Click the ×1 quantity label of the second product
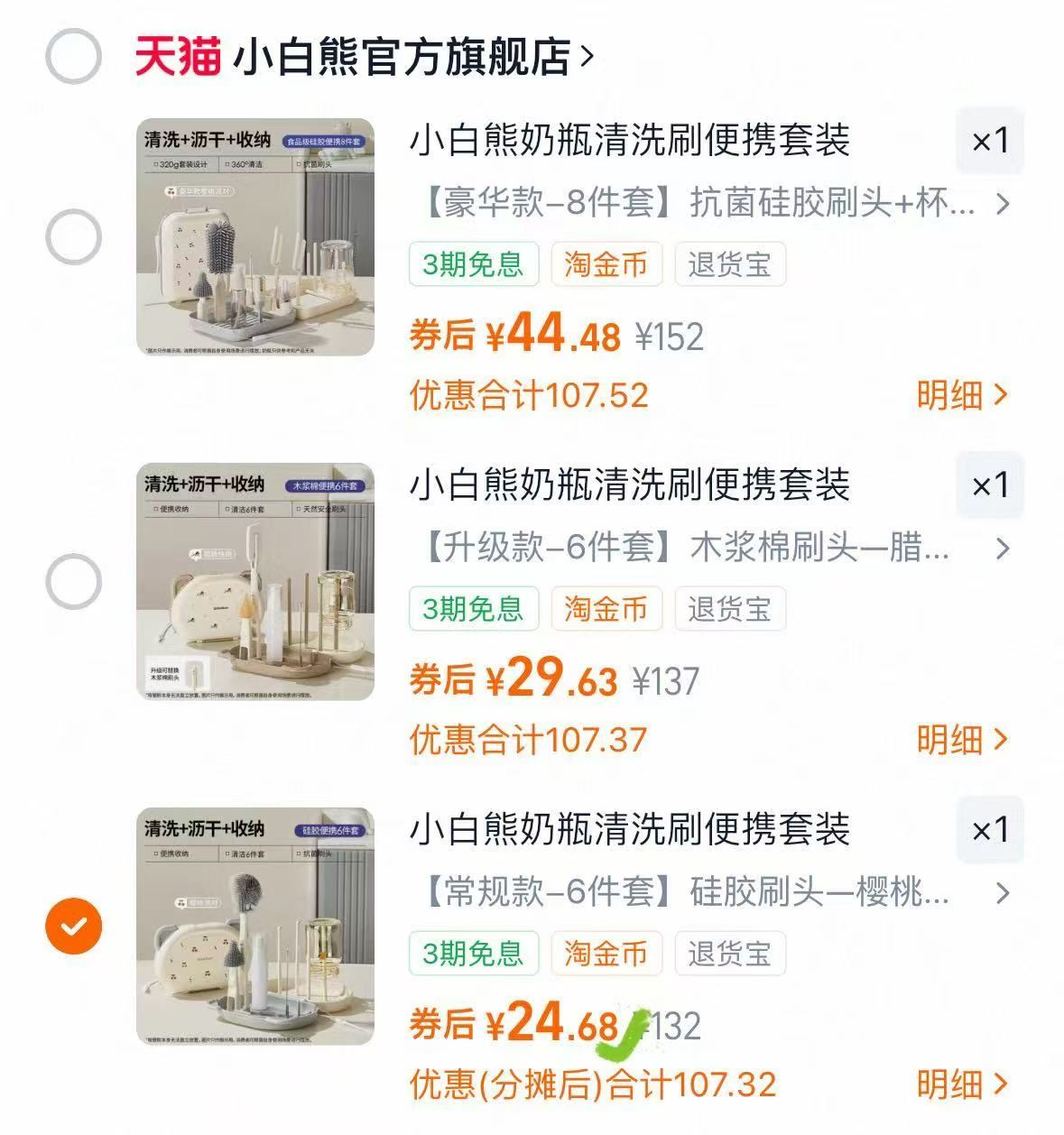The image size is (1064, 1135). 990,487
